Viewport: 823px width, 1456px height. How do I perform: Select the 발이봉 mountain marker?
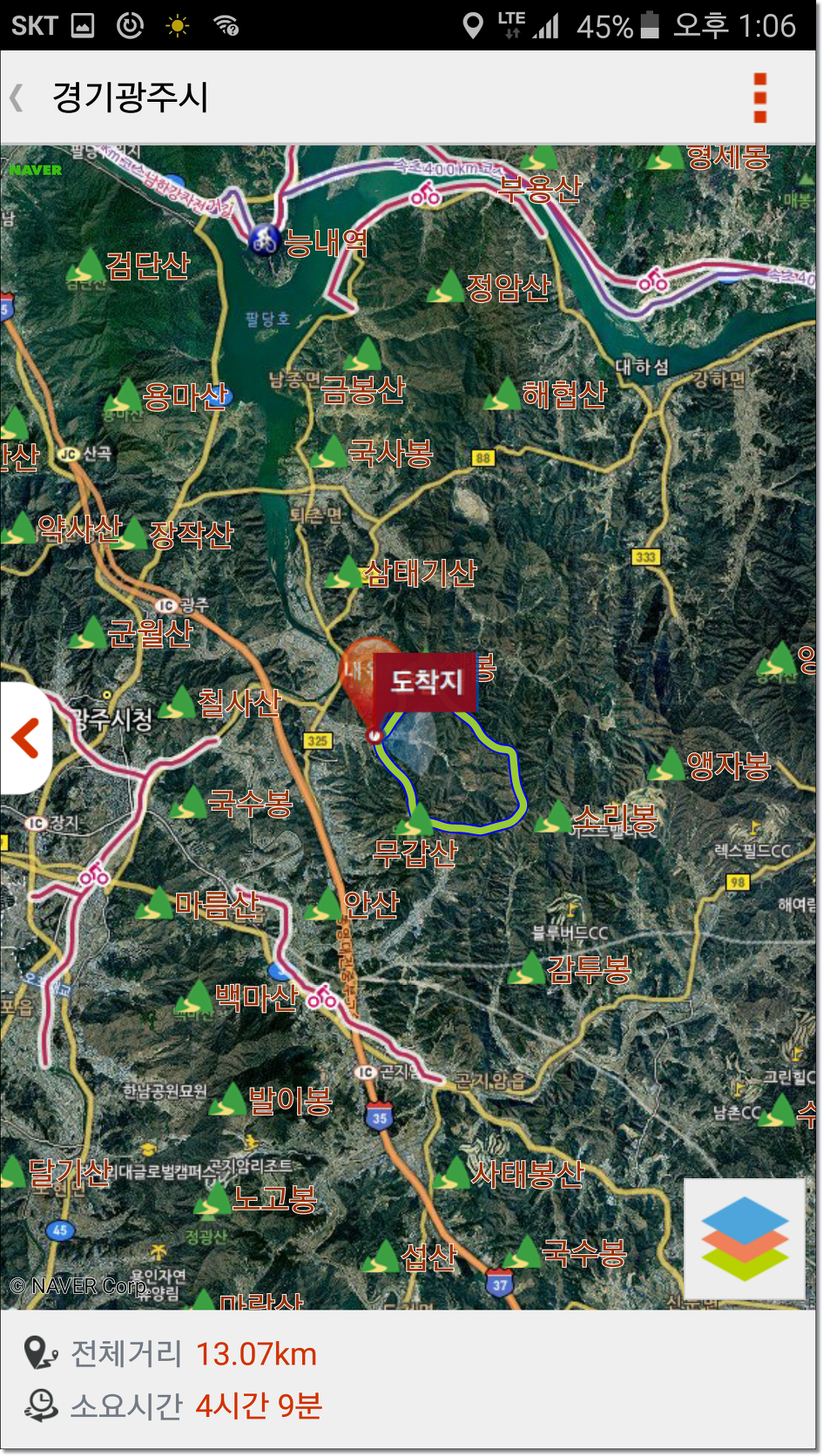(231, 1100)
